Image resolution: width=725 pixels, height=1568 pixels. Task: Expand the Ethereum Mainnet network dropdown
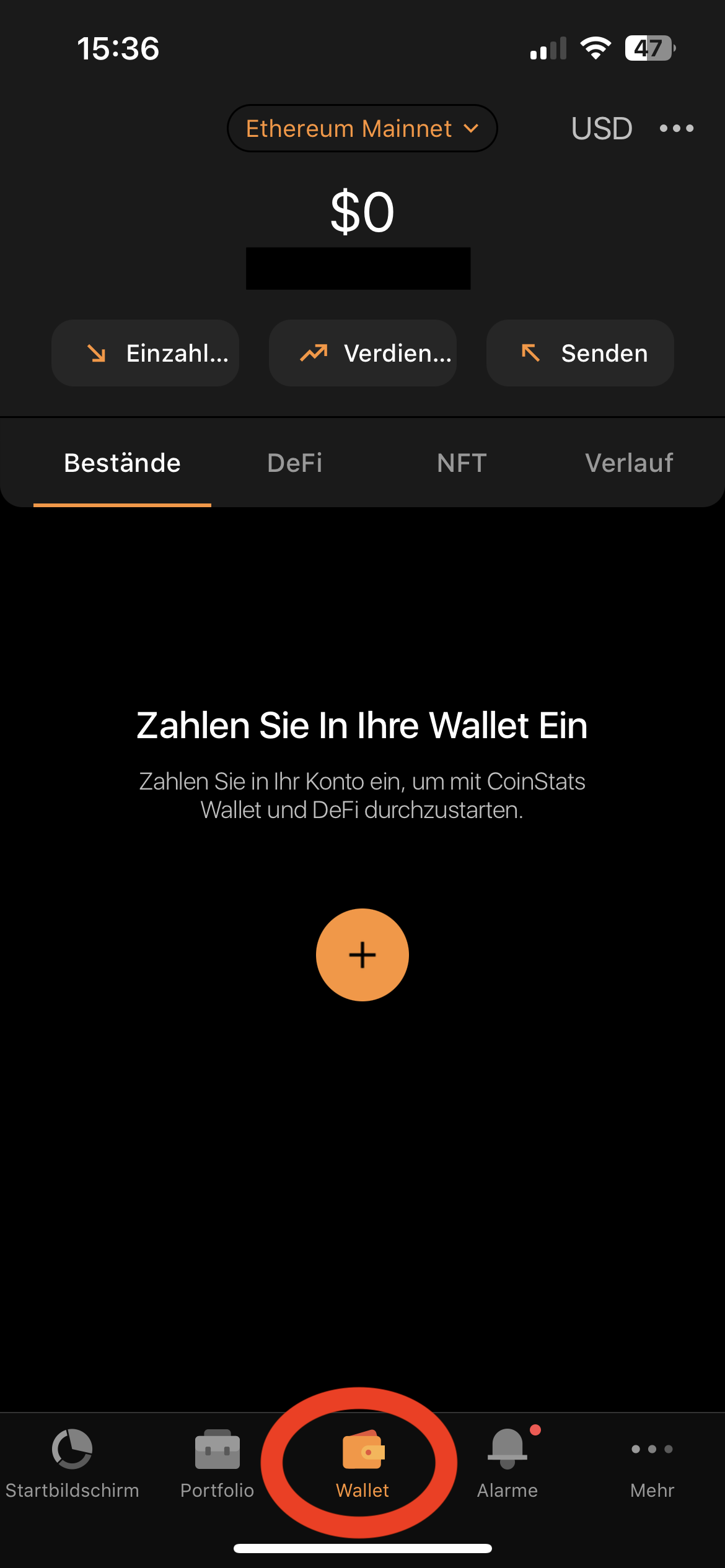tap(362, 129)
